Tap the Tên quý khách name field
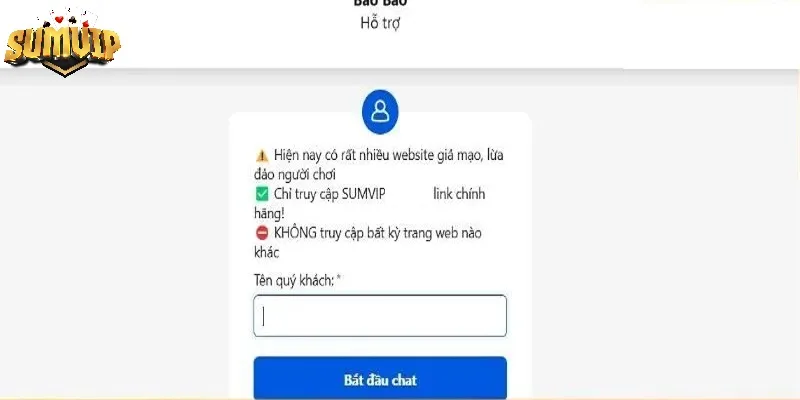The height and width of the screenshot is (400, 800). coord(380,316)
